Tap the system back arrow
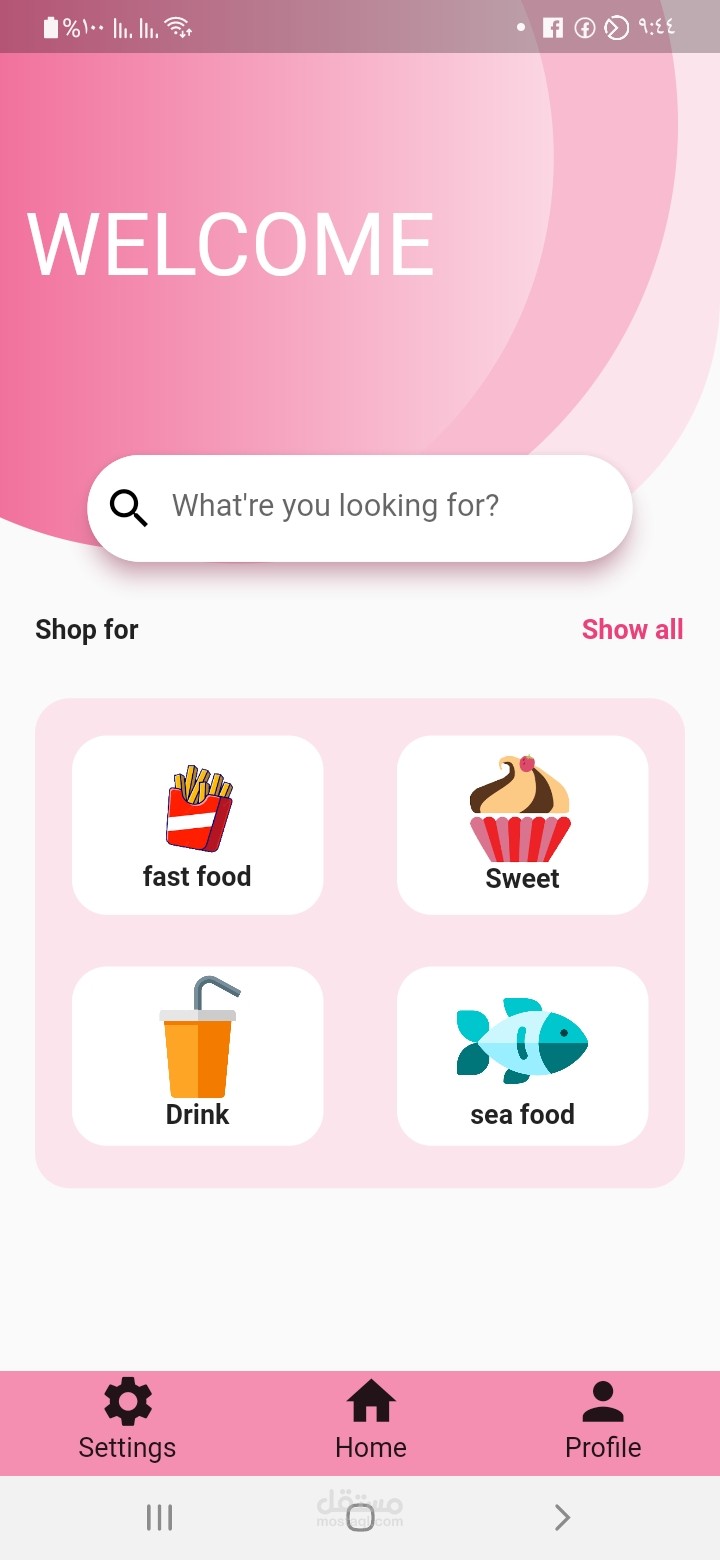Screen dimensions: 720x1560 [x=562, y=1517]
